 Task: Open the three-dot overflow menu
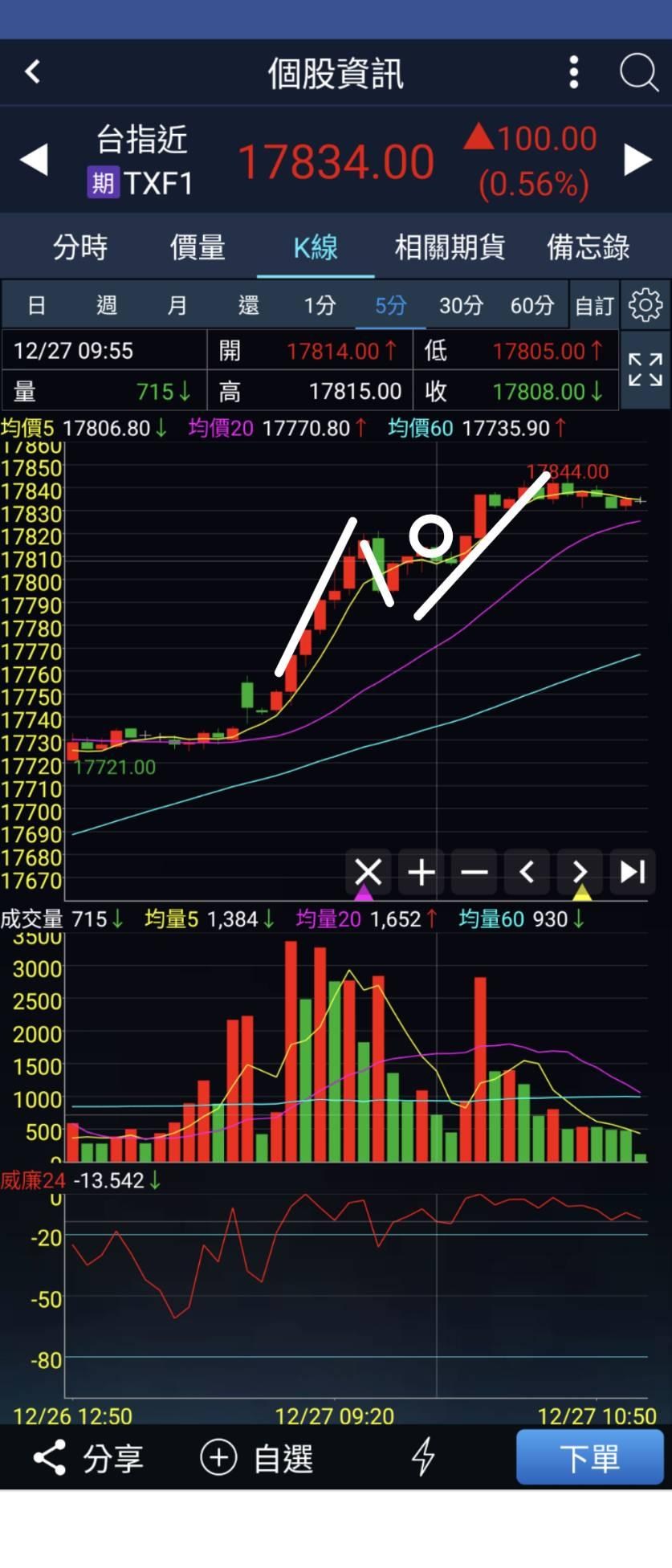tap(573, 72)
